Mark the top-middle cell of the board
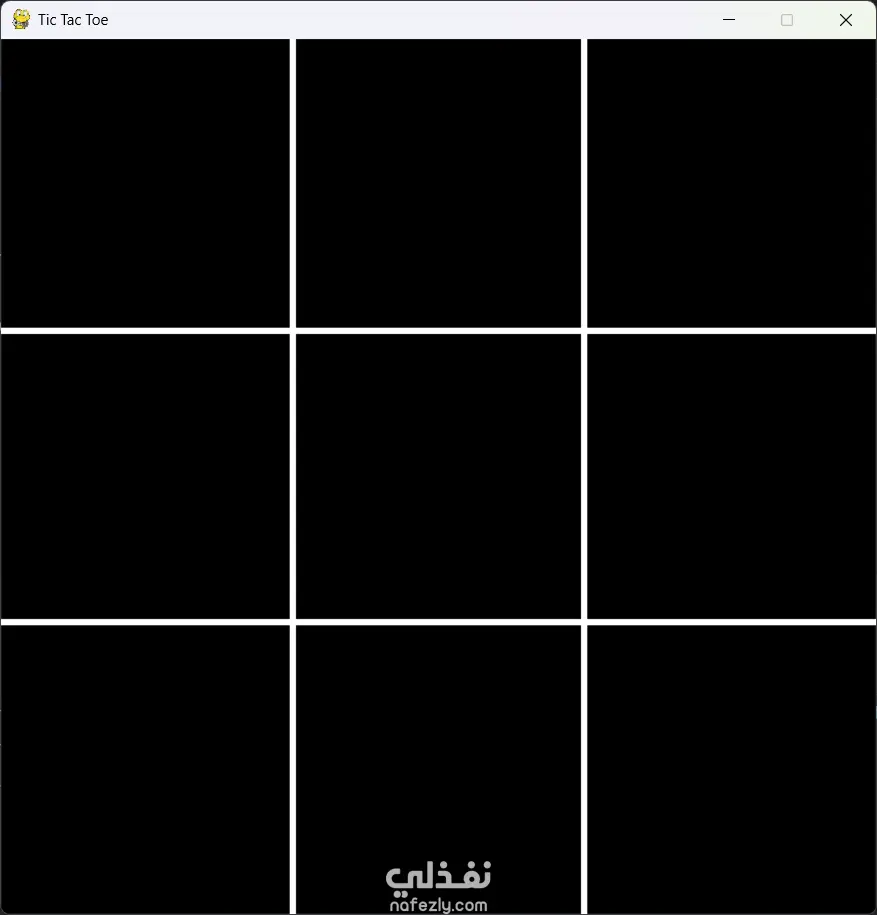 pyautogui.click(x=438, y=183)
